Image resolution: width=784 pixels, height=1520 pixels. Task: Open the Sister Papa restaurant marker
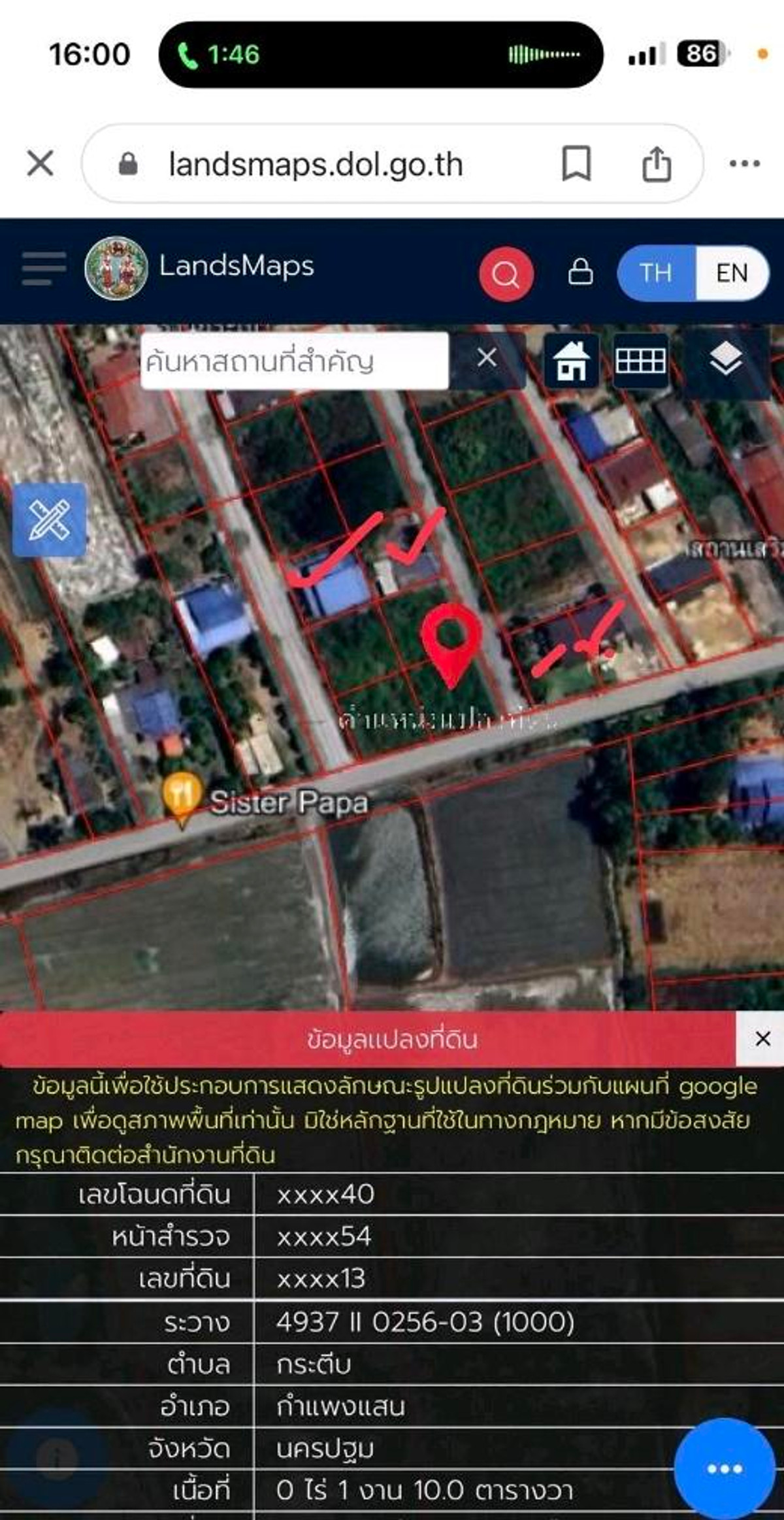point(182,798)
